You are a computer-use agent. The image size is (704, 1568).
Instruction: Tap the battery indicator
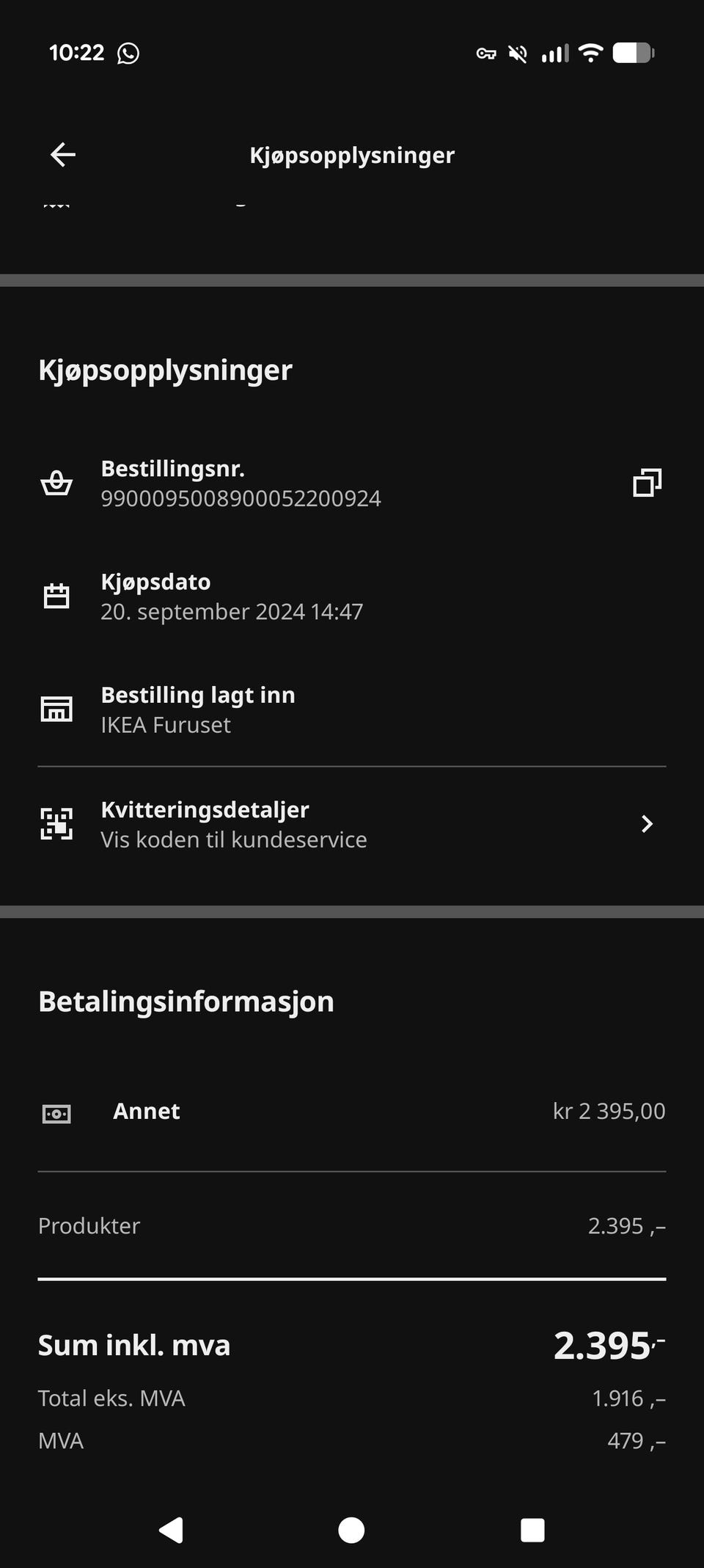(x=632, y=52)
